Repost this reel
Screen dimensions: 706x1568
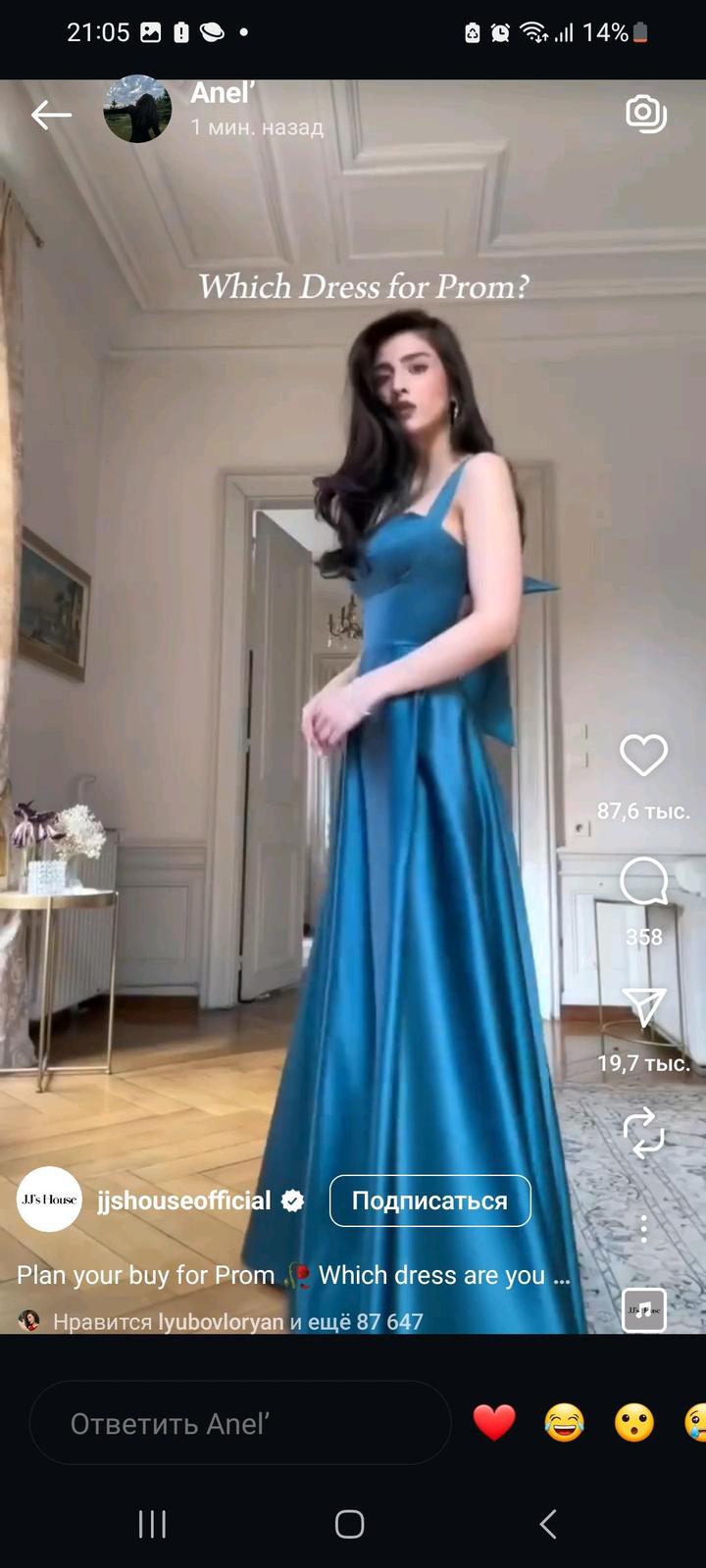pos(644,1133)
